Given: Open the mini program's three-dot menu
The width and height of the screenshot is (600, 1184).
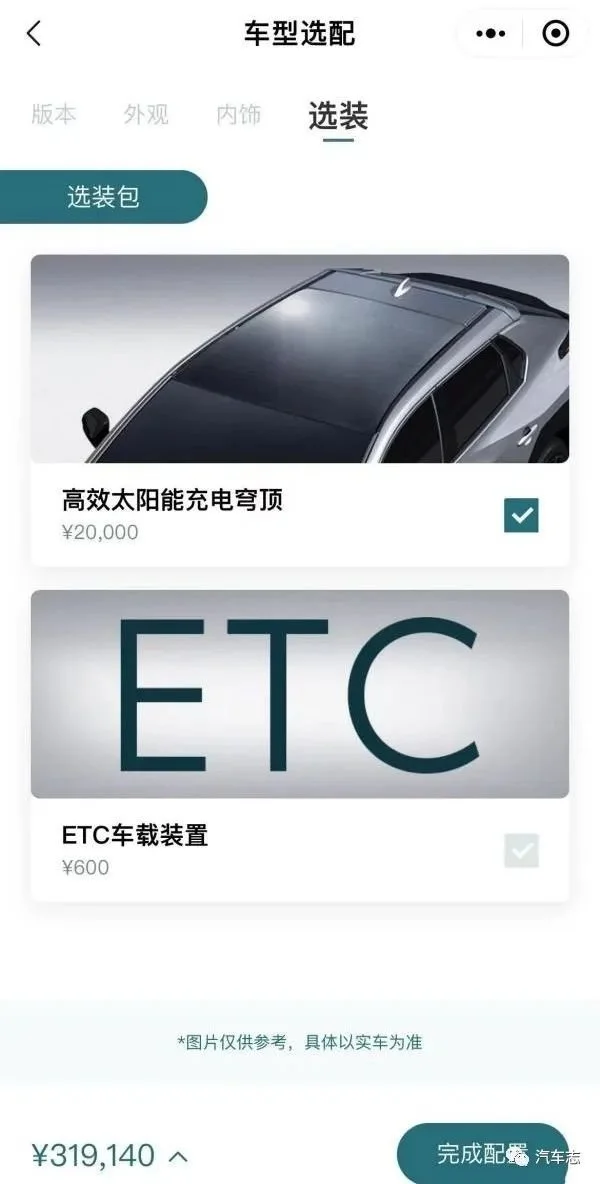Looking at the screenshot, I should [x=490, y=34].
